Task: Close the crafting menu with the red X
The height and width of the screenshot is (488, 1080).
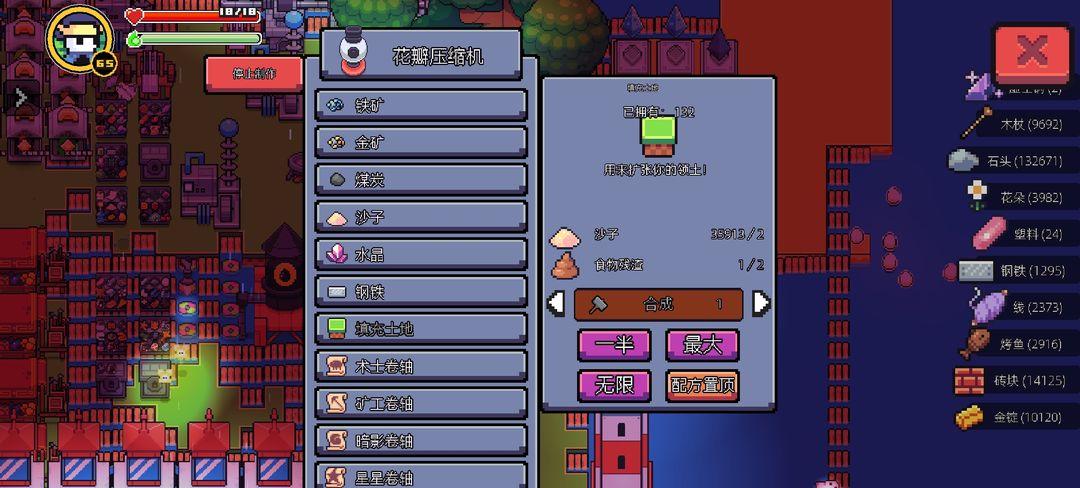Action: point(1032,52)
